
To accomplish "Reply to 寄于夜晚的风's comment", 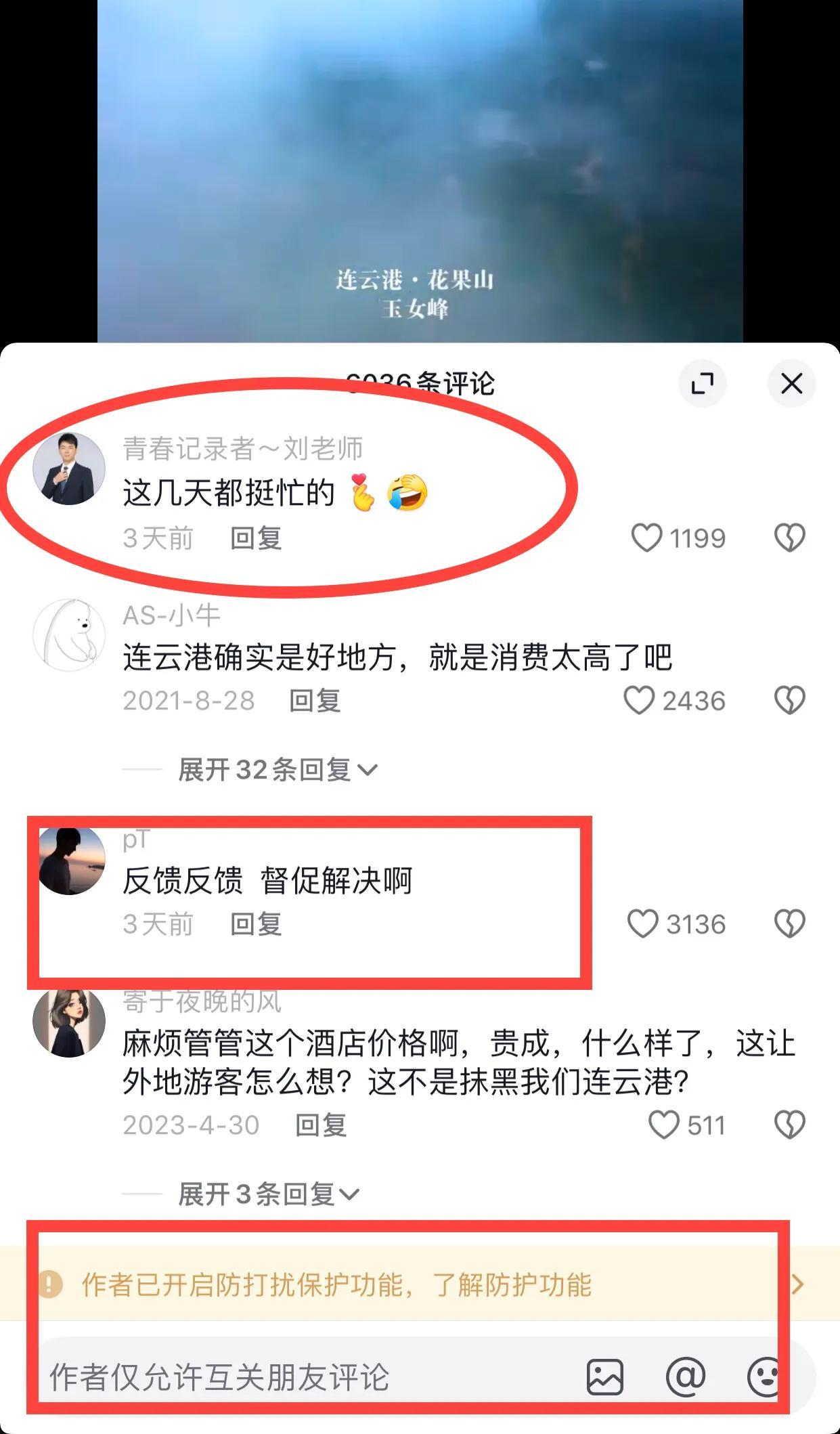I will (x=321, y=1125).
